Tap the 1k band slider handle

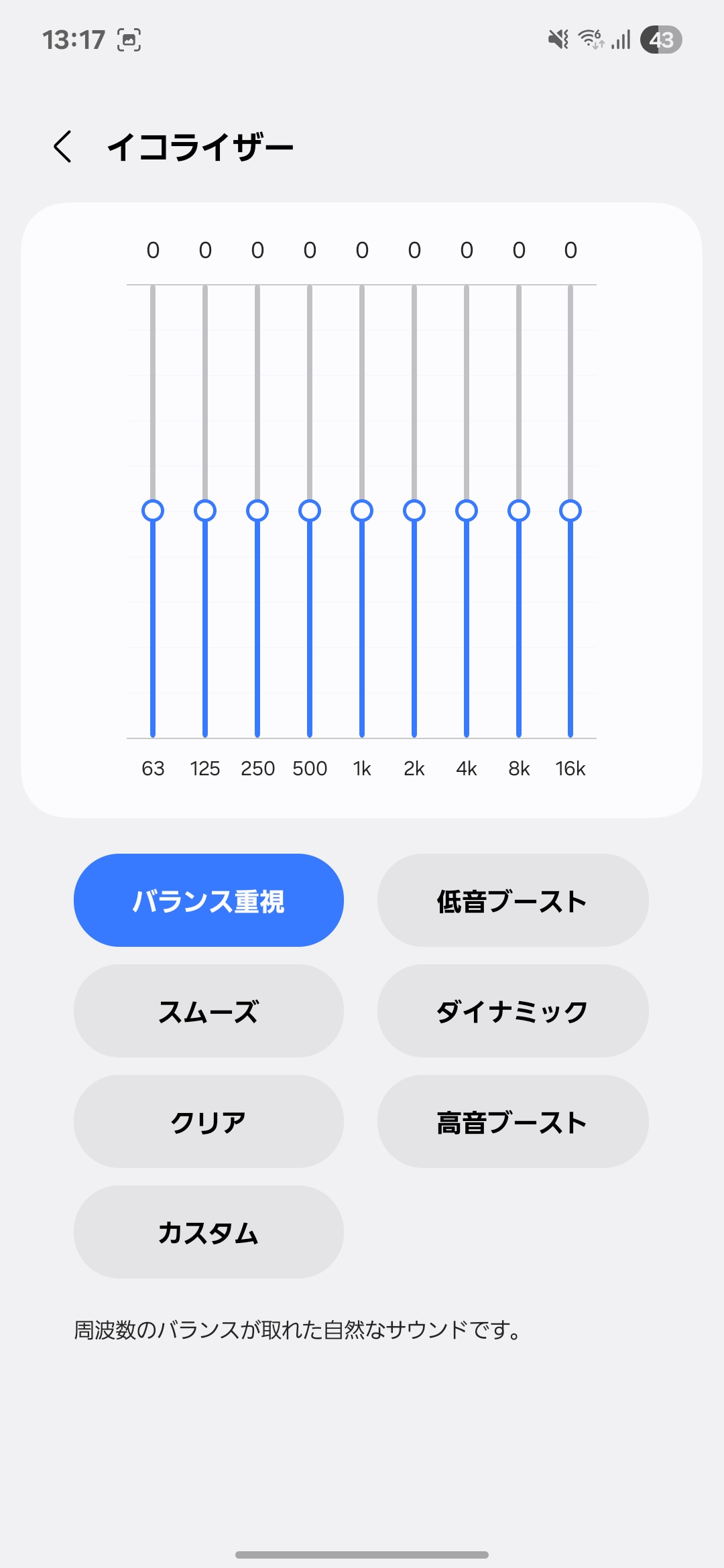tap(362, 511)
